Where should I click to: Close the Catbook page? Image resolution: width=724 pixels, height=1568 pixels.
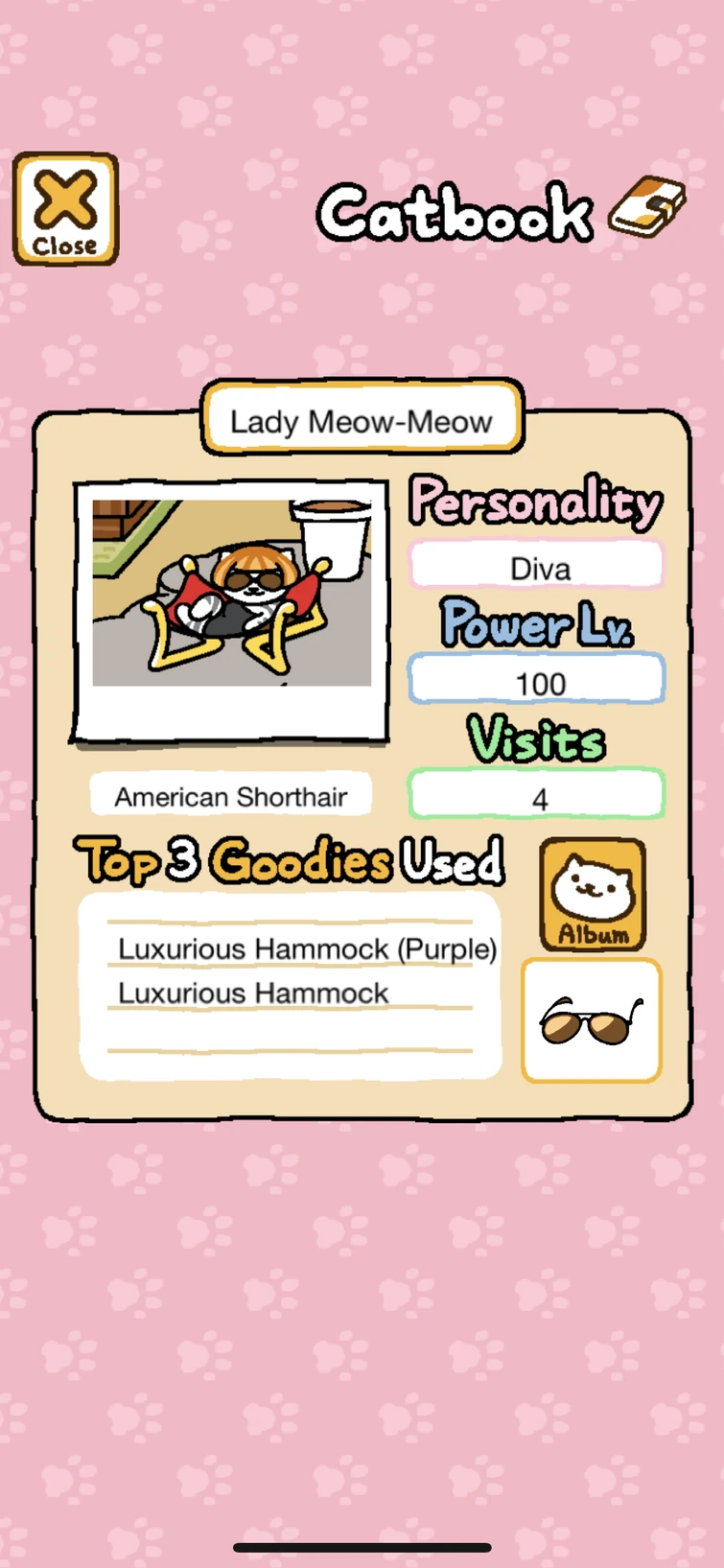tap(65, 209)
